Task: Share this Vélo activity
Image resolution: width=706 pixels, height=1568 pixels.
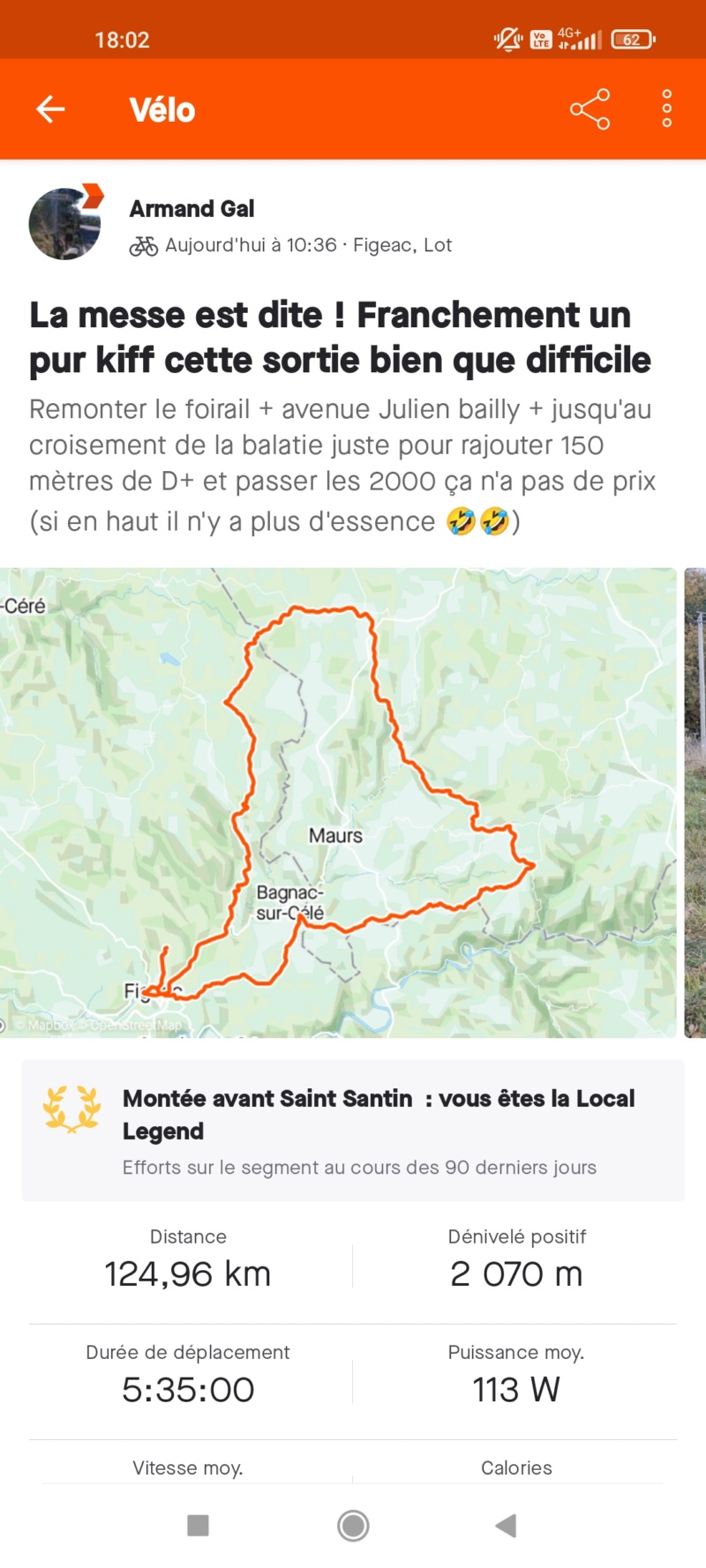Action: tap(590, 109)
